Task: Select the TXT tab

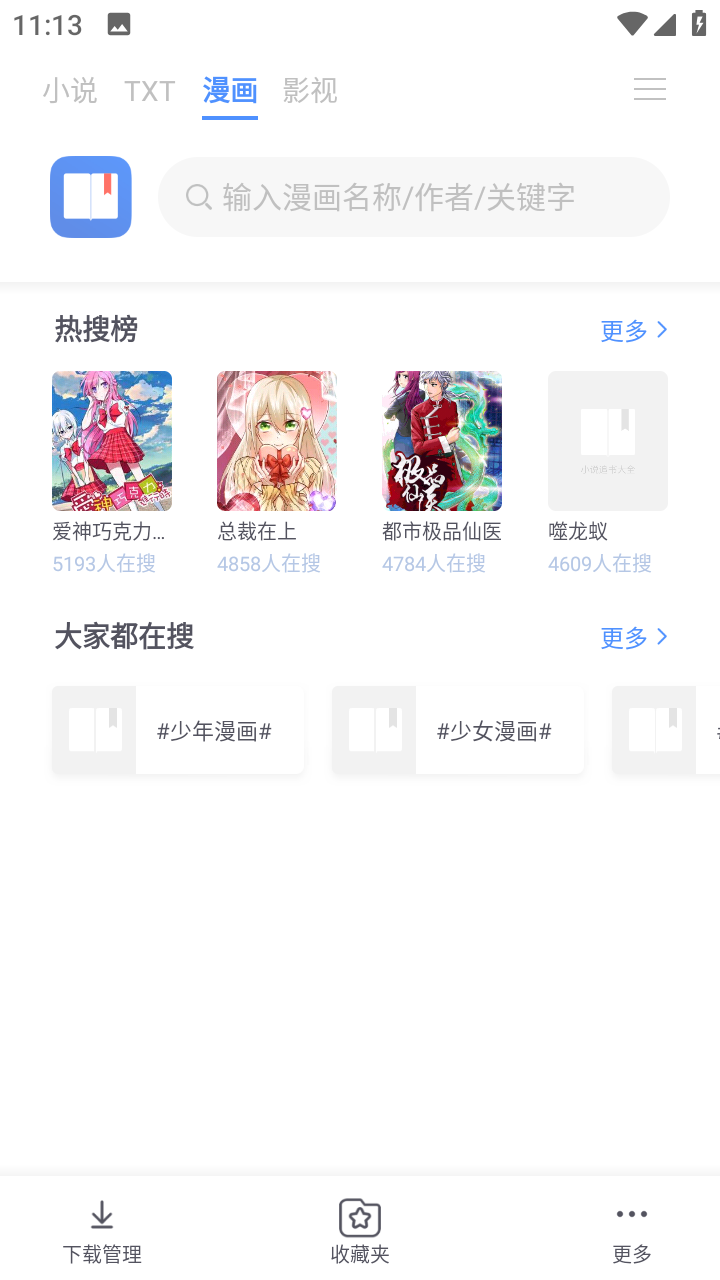Action: pos(149,91)
